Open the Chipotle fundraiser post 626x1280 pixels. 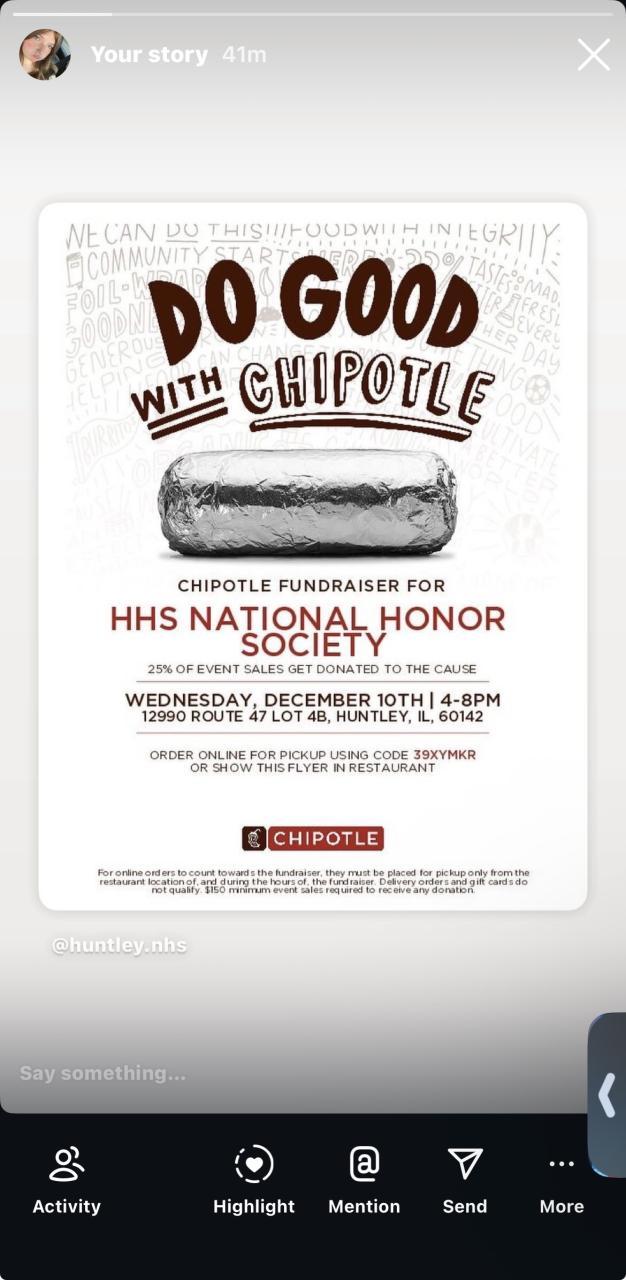[x=312, y=556]
